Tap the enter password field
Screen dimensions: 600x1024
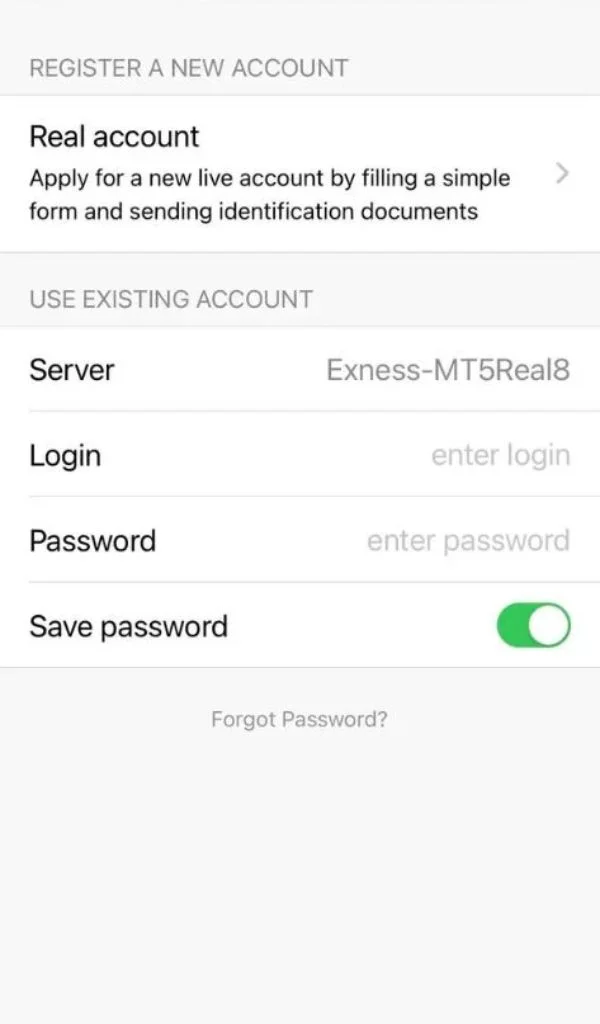[468, 541]
